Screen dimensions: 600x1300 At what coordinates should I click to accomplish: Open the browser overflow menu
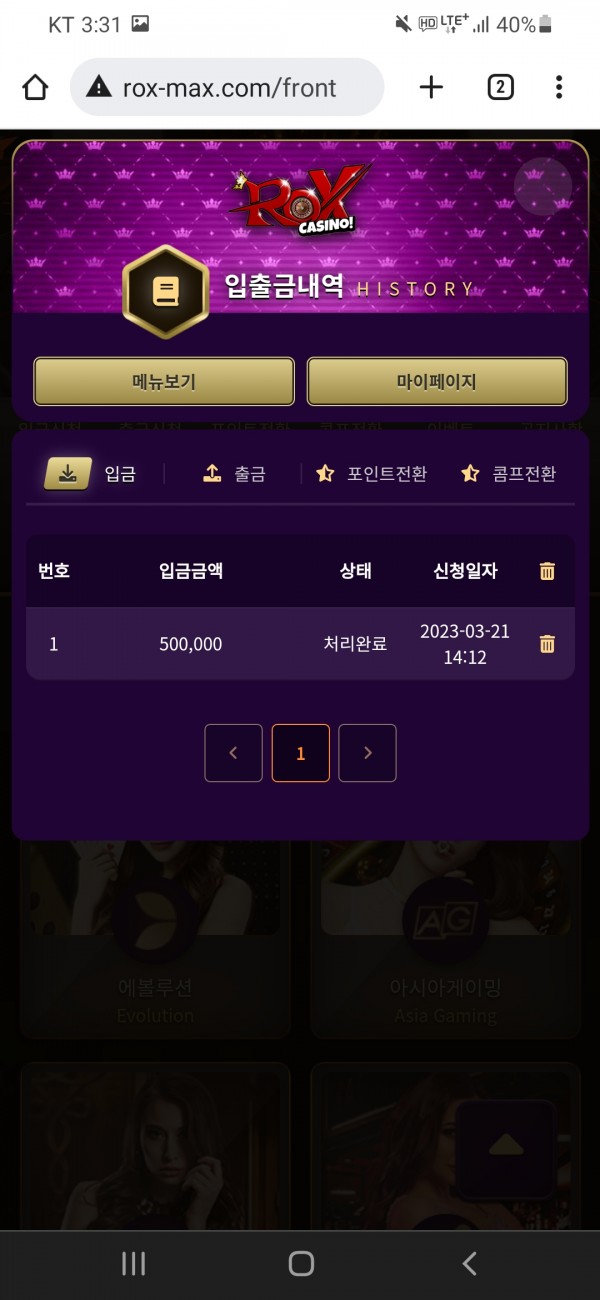(559, 88)
